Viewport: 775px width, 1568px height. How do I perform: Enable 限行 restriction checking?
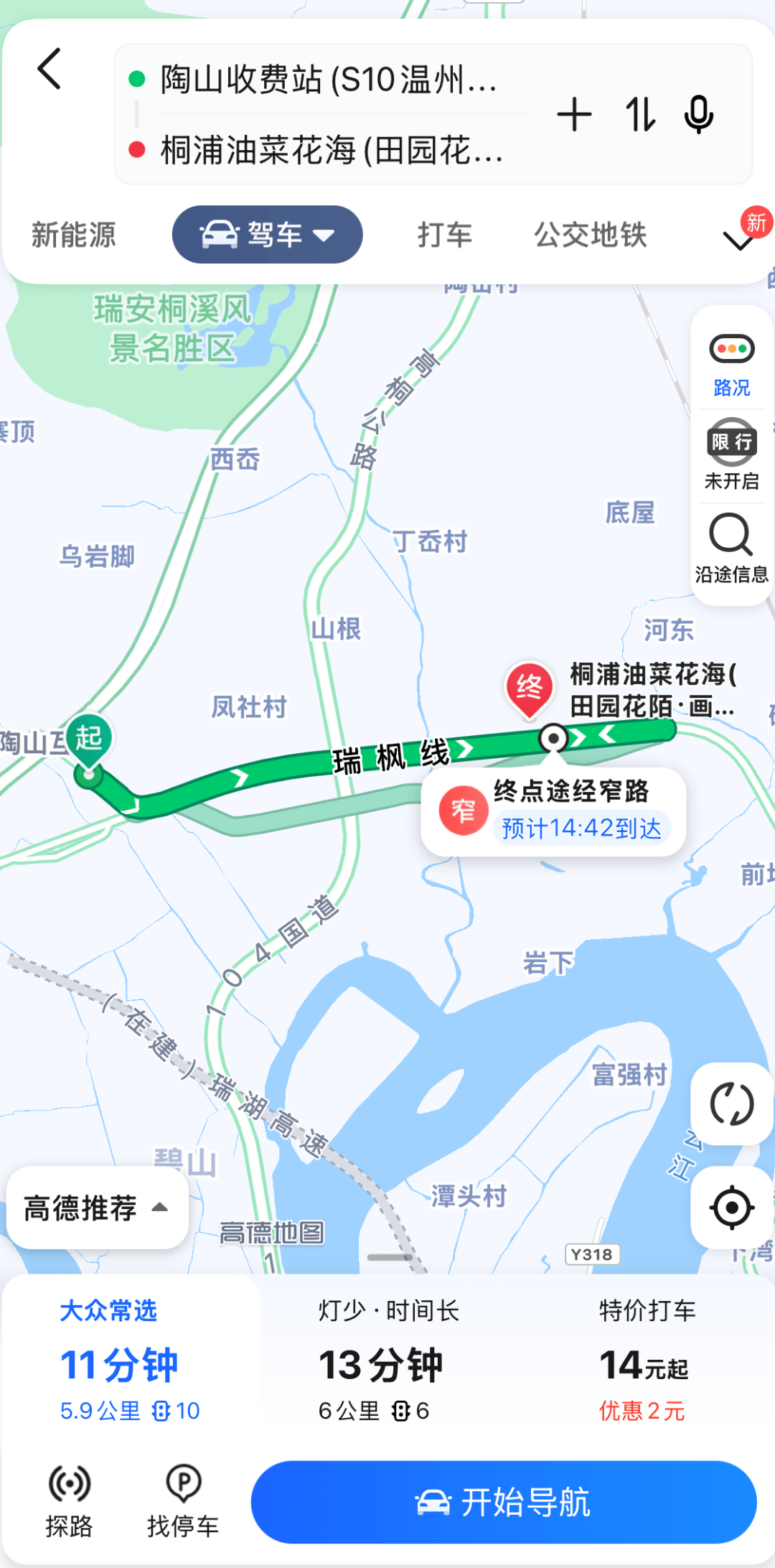[730, 456]
